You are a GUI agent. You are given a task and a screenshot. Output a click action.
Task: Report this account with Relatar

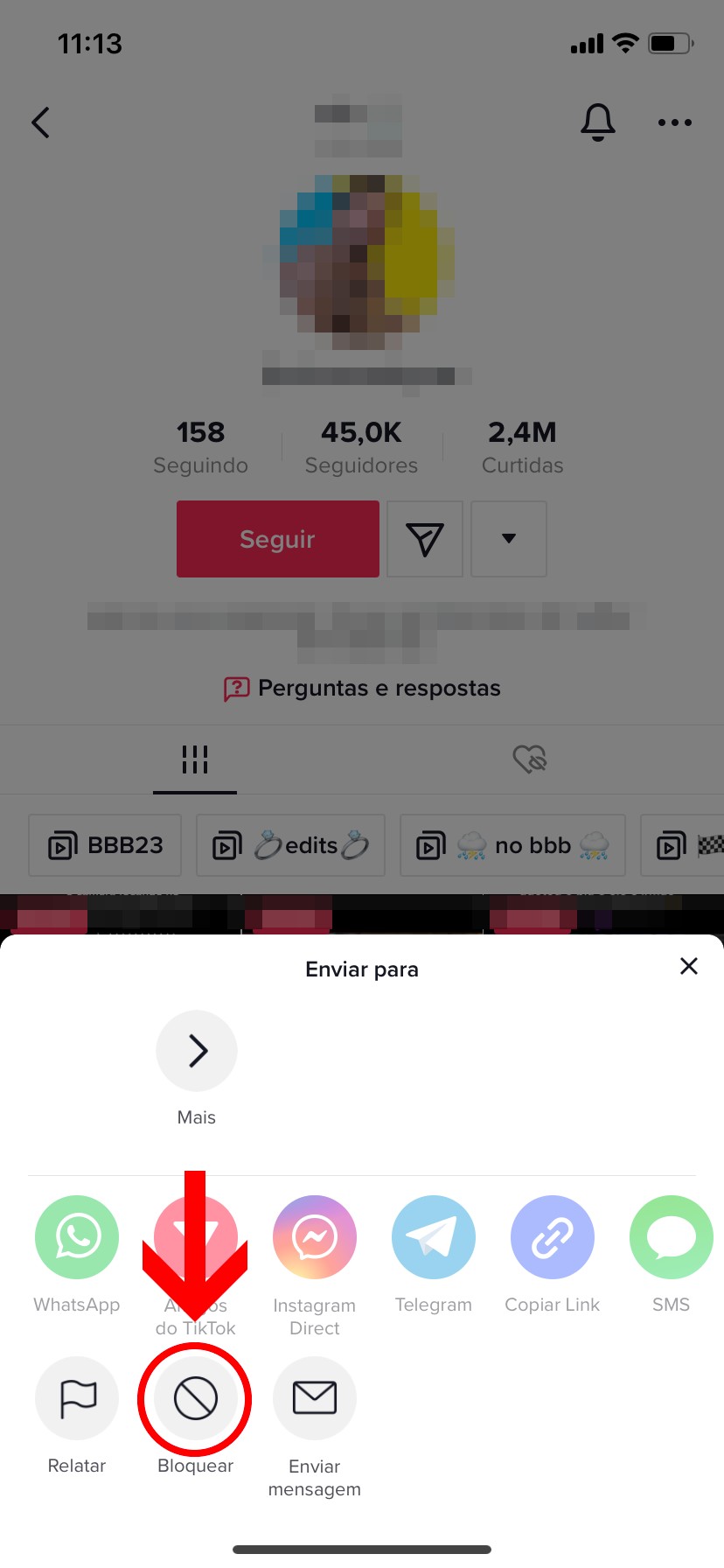coord(77,1398)
